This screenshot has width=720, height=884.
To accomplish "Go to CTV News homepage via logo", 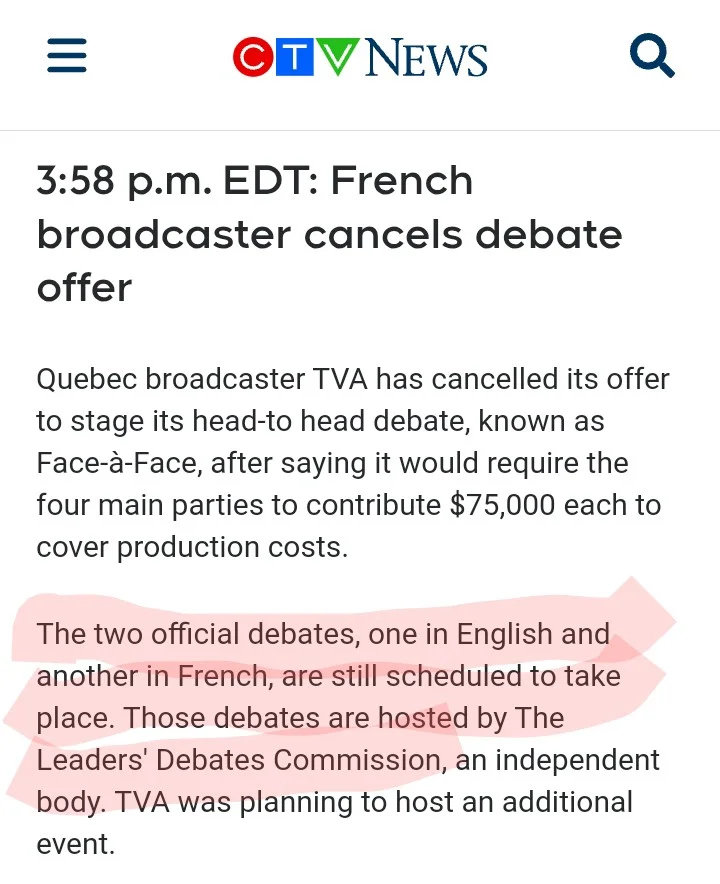I will pos(360,57).
